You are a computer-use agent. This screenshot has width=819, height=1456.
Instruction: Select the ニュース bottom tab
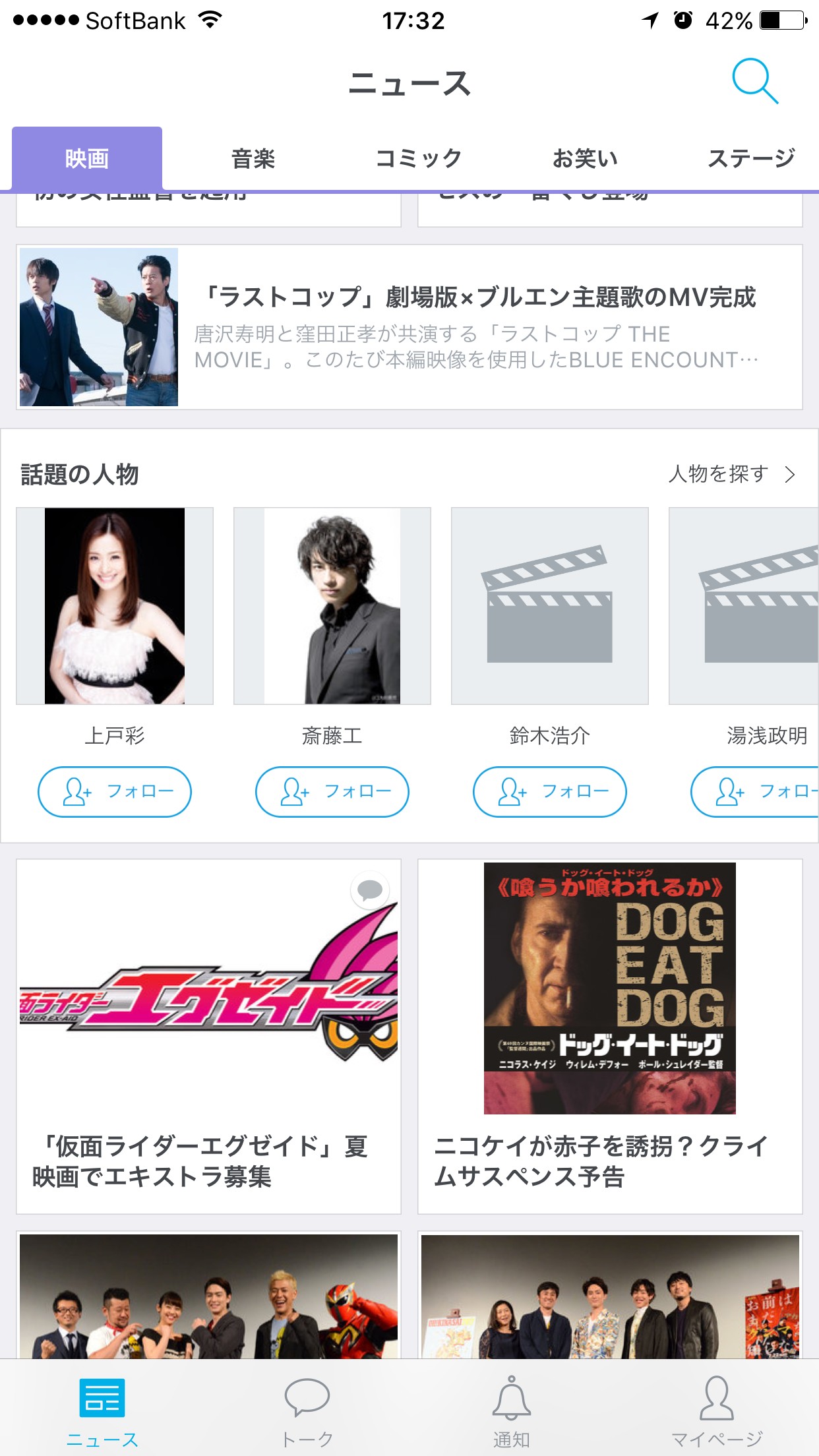click(x=102, y=1411)
